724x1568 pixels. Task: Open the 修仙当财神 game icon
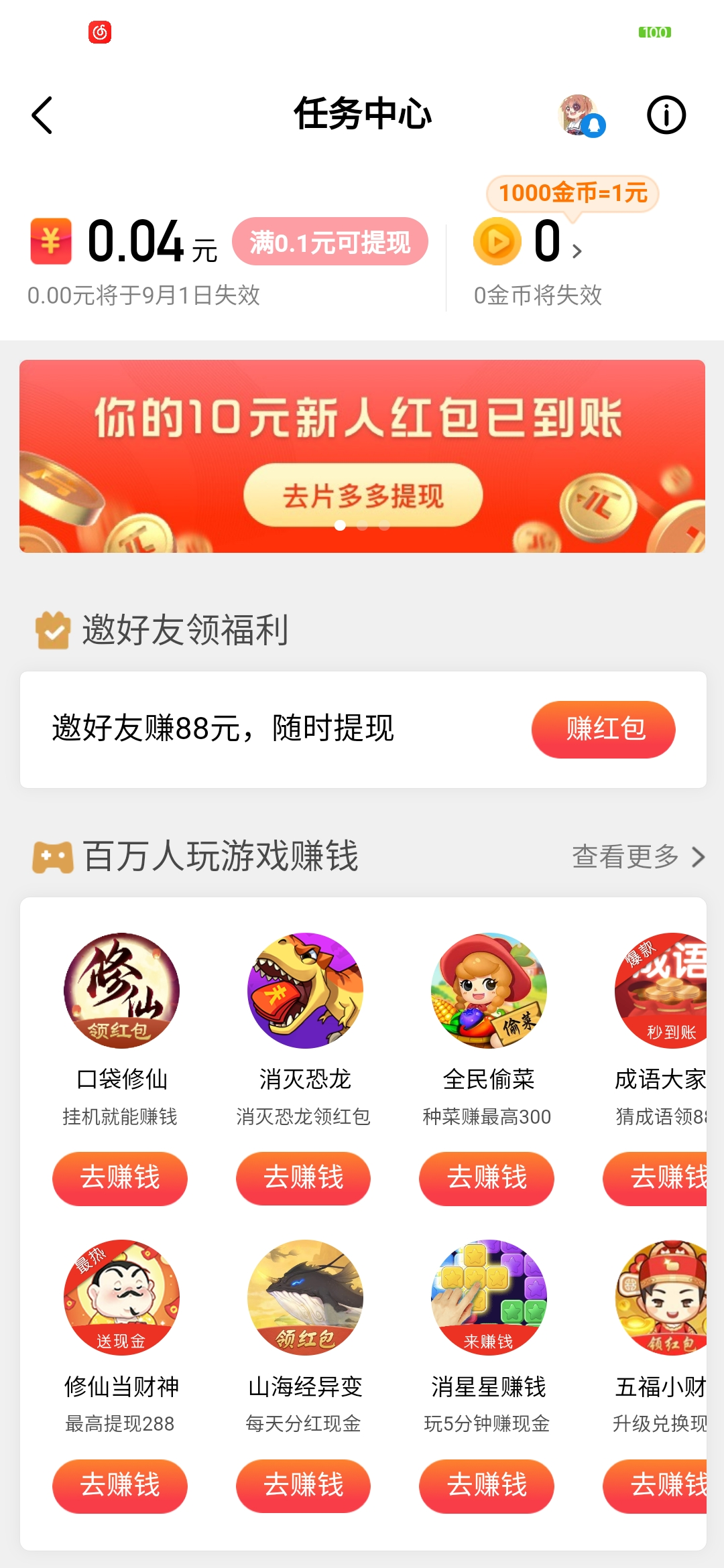121,1297
